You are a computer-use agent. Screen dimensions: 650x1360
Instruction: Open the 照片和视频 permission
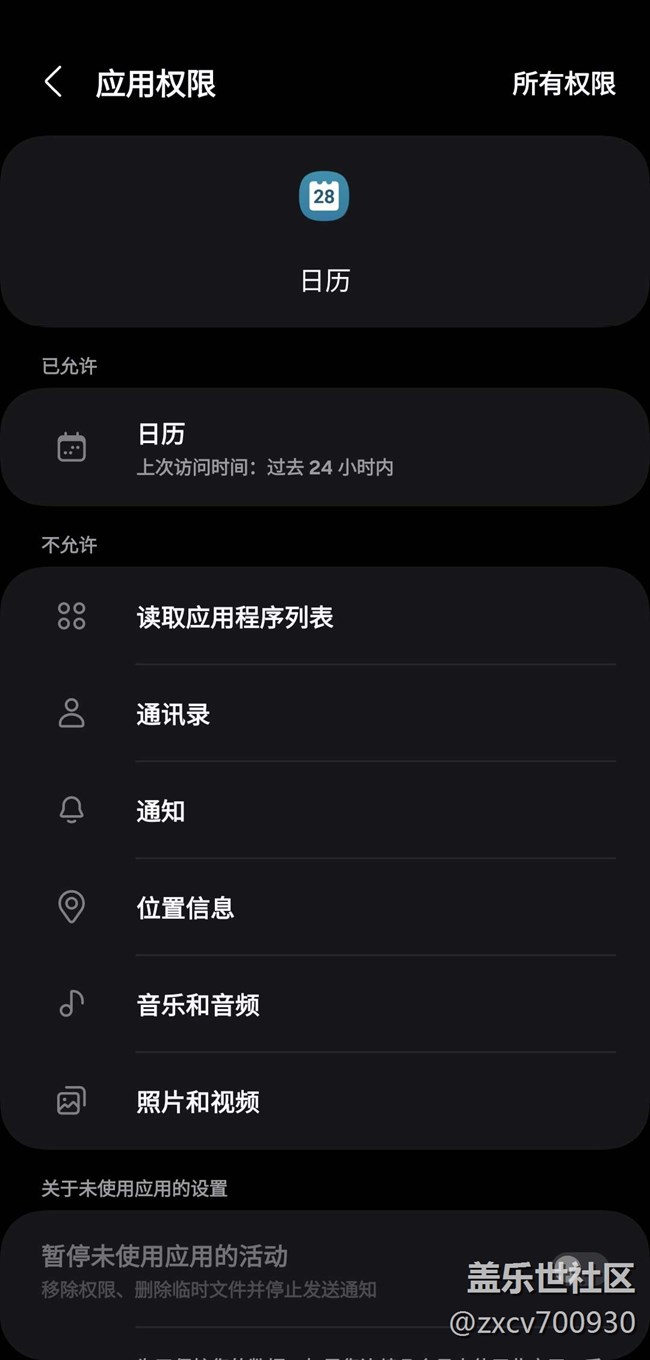[x=325, y=1101]
